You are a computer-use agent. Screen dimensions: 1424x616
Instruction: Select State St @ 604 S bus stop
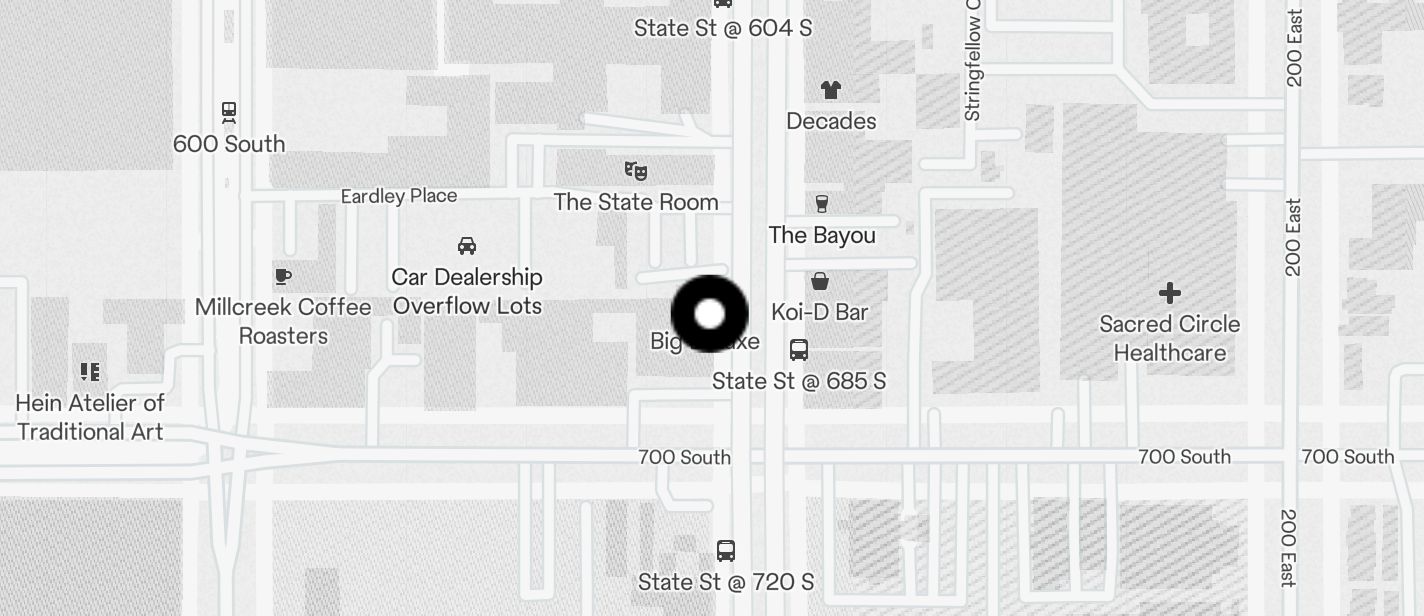[722, 5]
